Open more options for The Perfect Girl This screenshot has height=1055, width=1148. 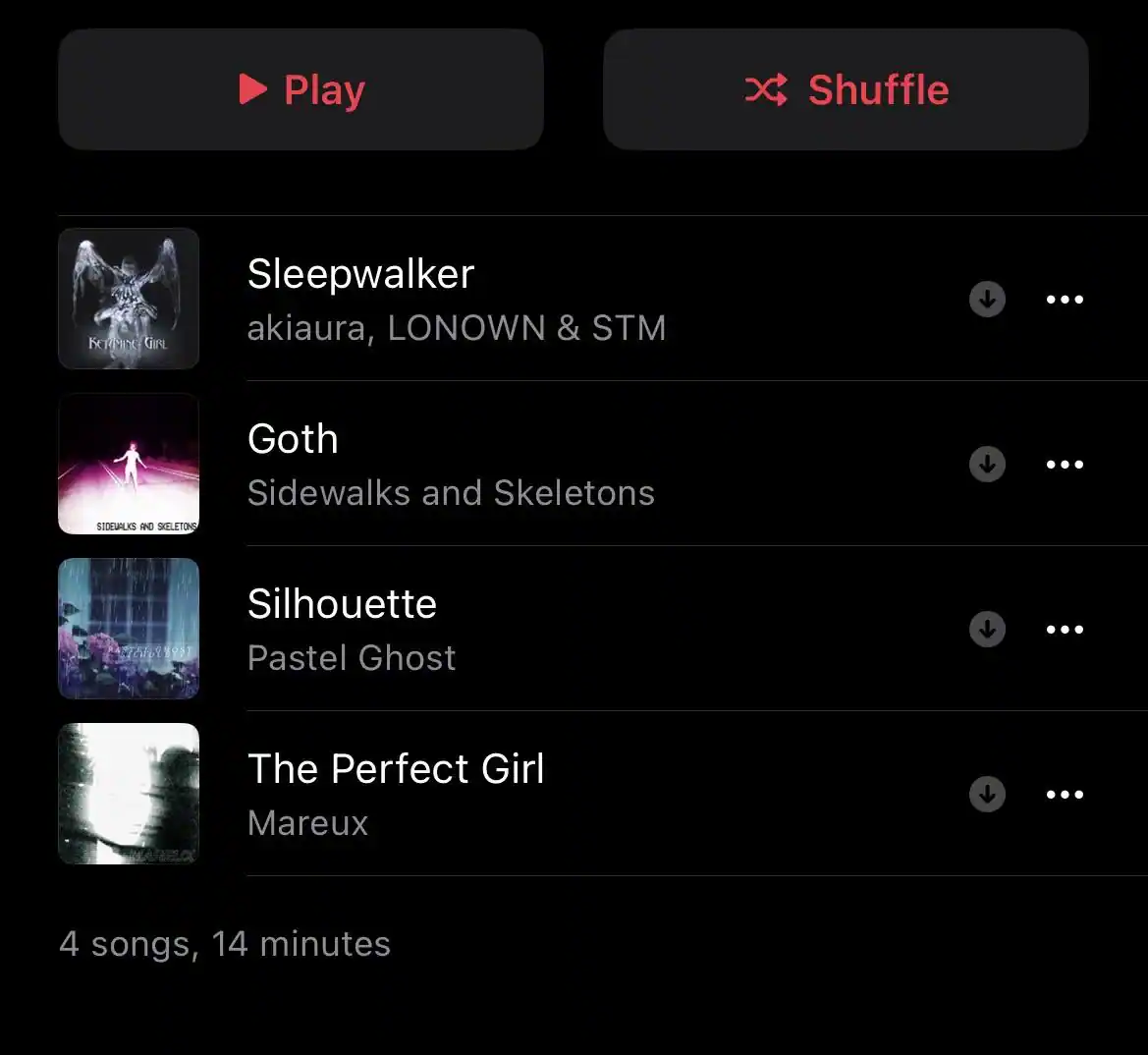coord(1065,794)
